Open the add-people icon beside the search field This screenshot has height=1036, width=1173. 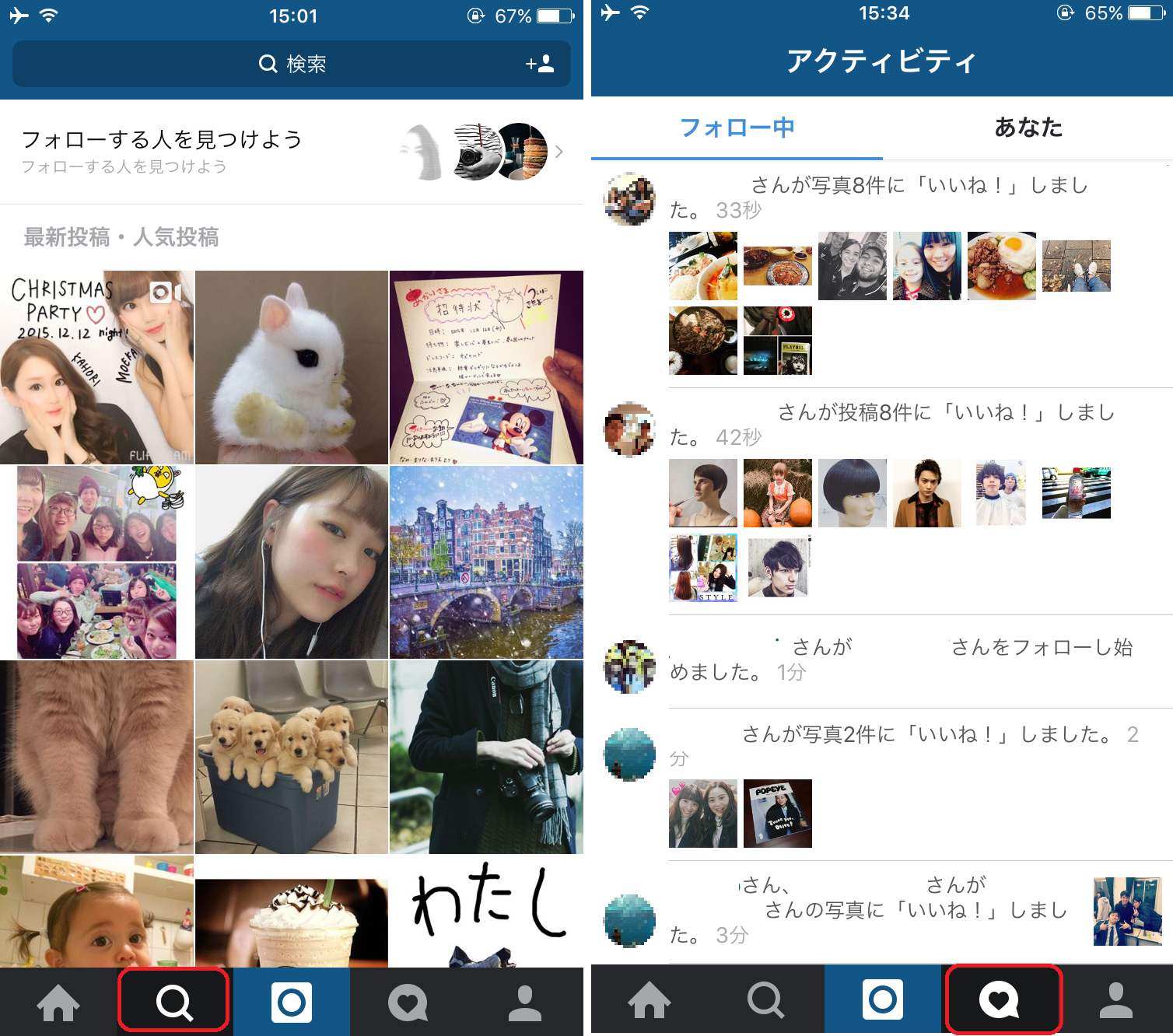540,64
